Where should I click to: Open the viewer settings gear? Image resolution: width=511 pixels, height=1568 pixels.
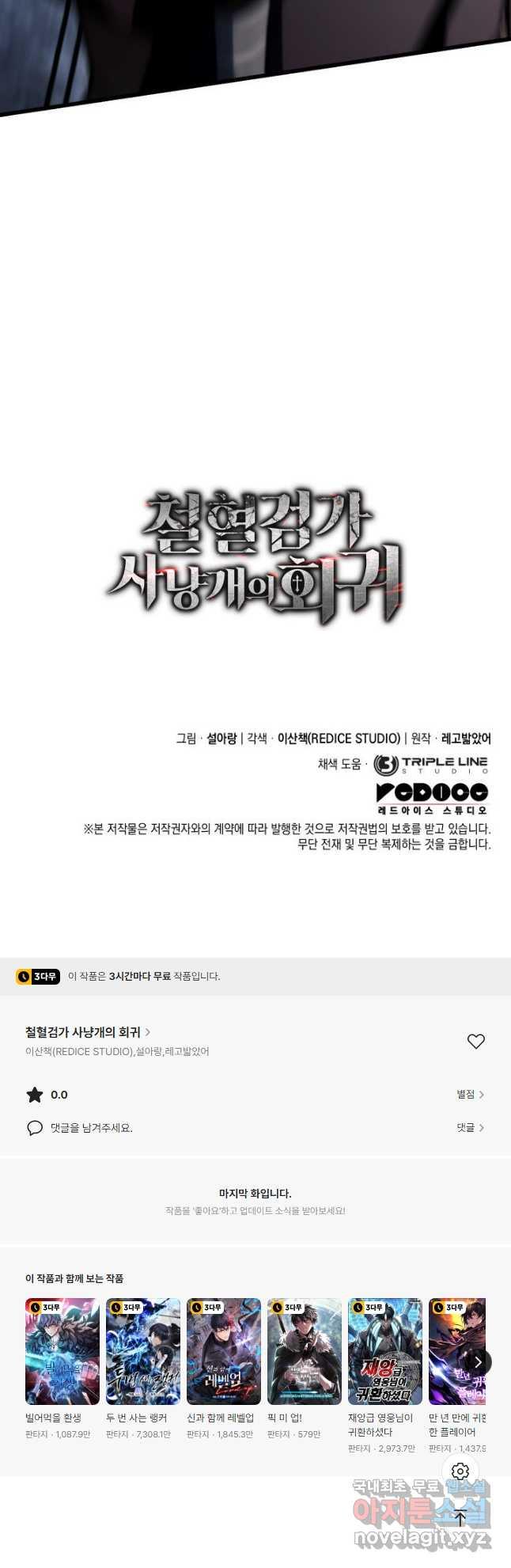tap(460, 1471)
